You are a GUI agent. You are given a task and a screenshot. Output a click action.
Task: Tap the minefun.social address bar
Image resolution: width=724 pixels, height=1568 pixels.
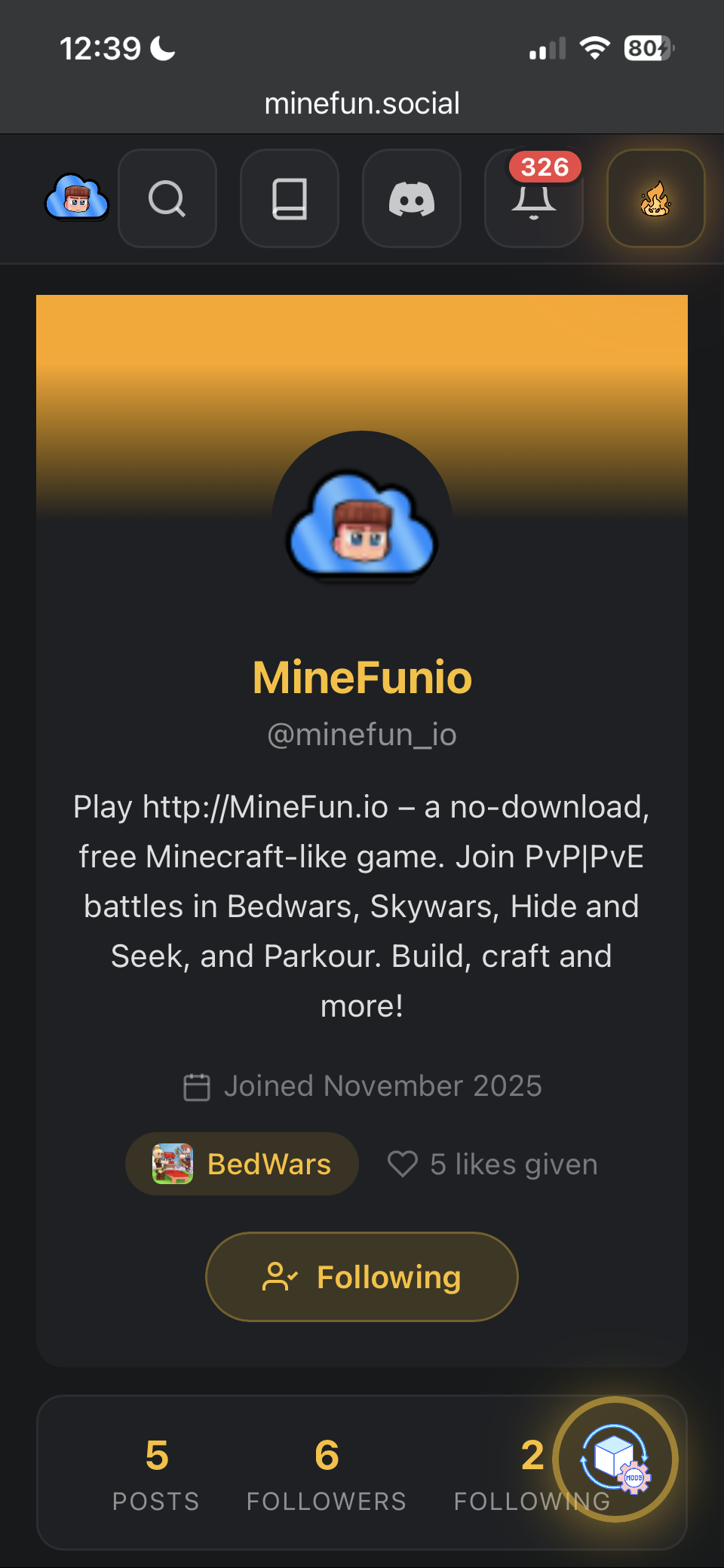tap(362, 103)
